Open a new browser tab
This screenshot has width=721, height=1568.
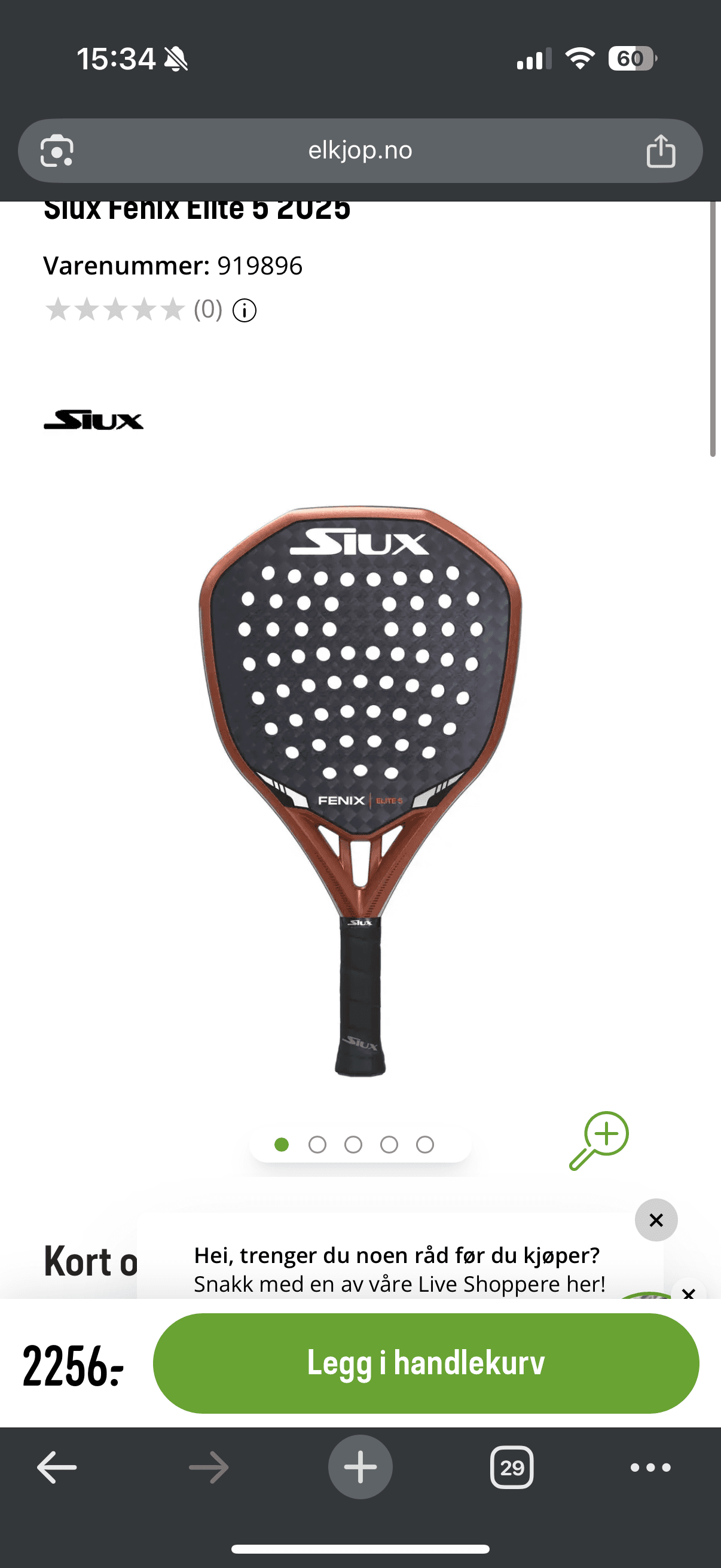[x=360, y=1467]
